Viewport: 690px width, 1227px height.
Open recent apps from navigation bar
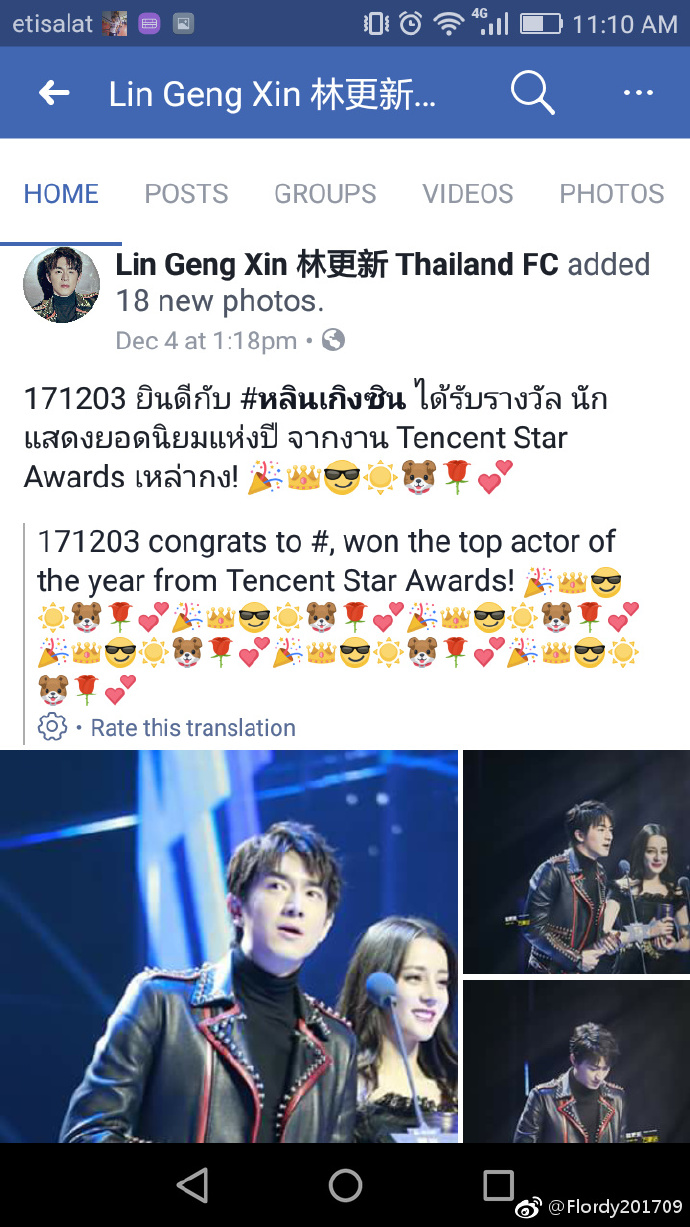(x=497, y=1185)
